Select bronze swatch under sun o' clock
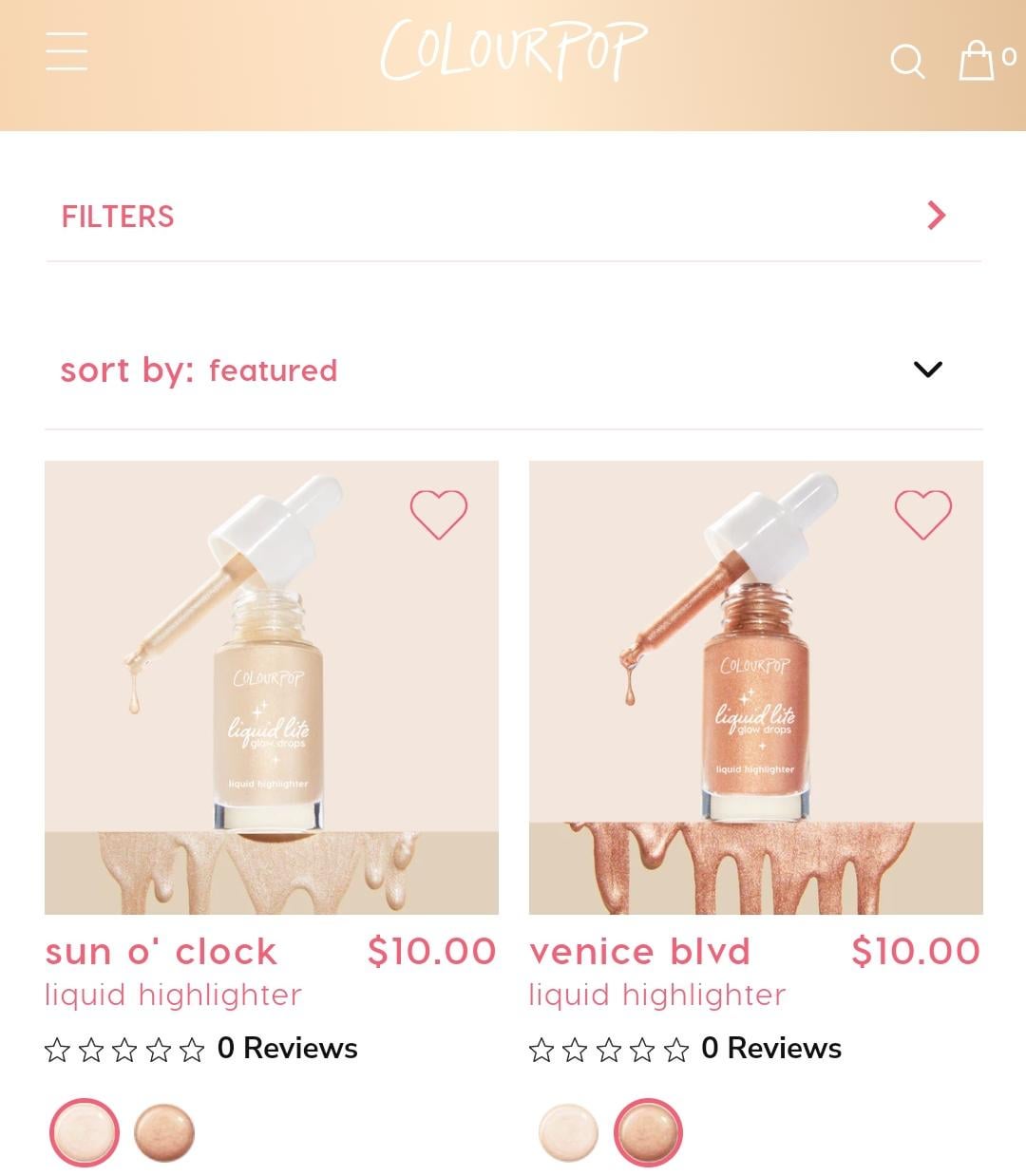This screenshot has width=1026, height=1176. click(x=164, y=1132)
